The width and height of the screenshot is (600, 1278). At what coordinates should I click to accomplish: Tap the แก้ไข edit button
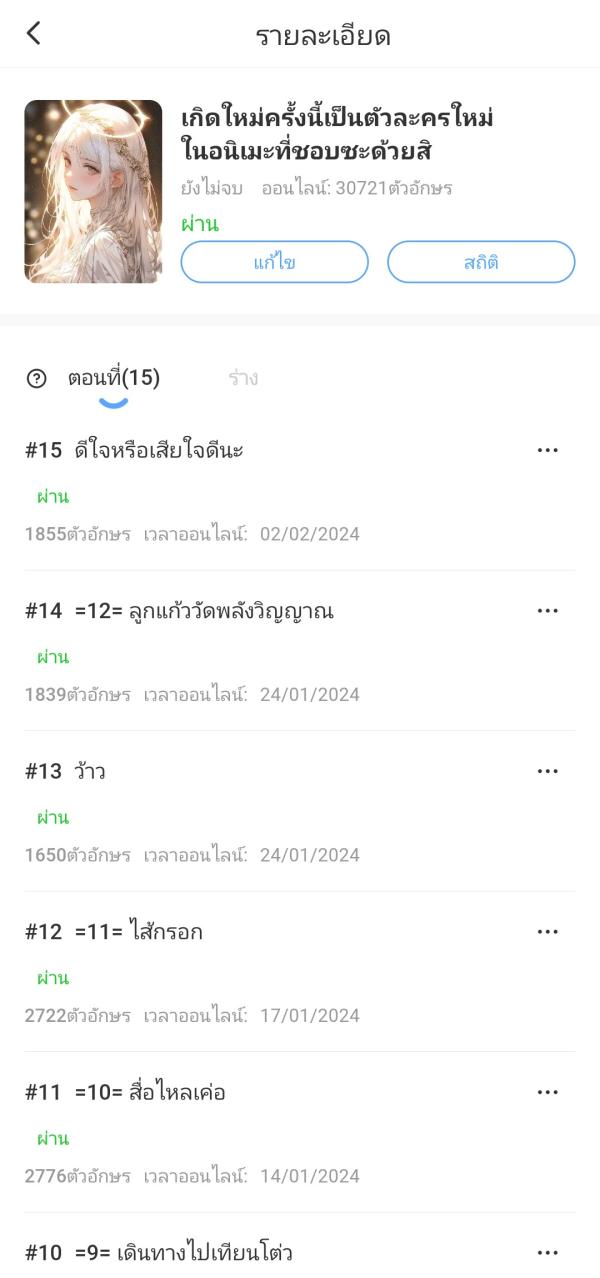tap(274, 262)
